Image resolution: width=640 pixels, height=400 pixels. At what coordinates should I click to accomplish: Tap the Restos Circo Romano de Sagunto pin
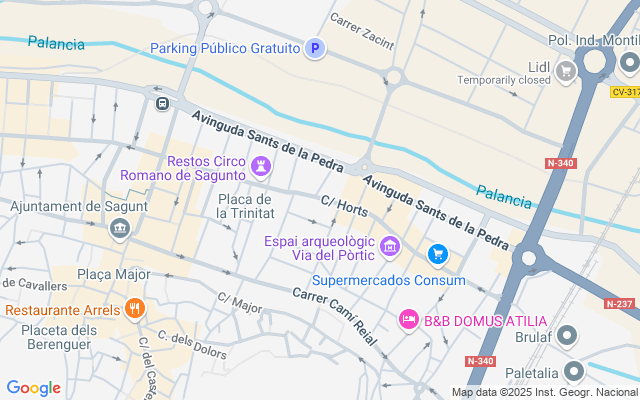[261, 167]
